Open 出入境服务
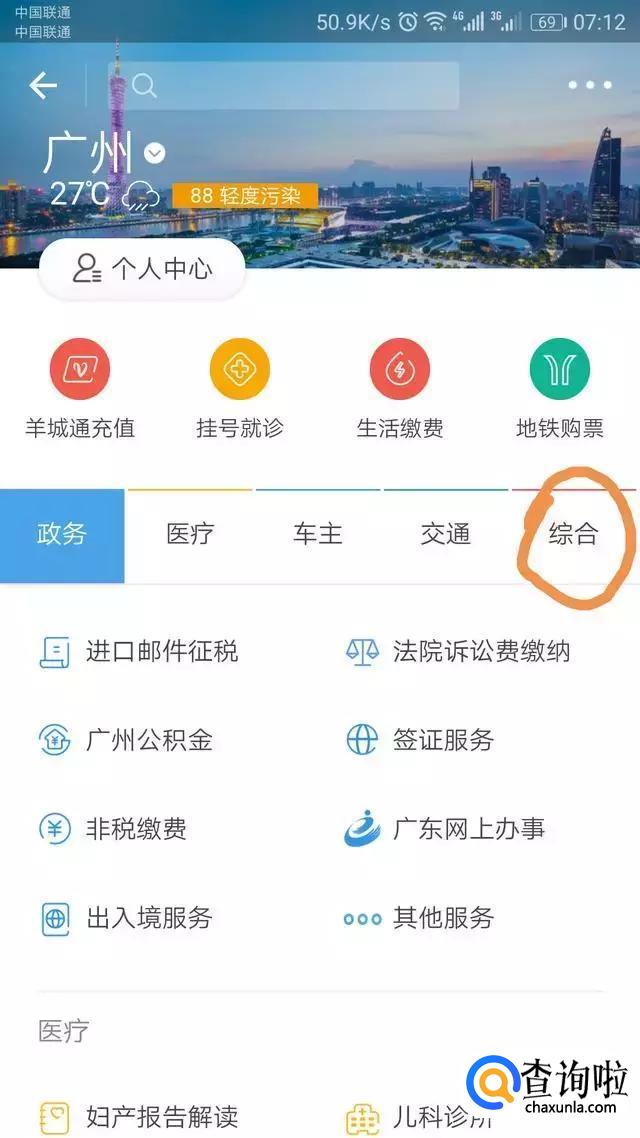 (127, 918)
